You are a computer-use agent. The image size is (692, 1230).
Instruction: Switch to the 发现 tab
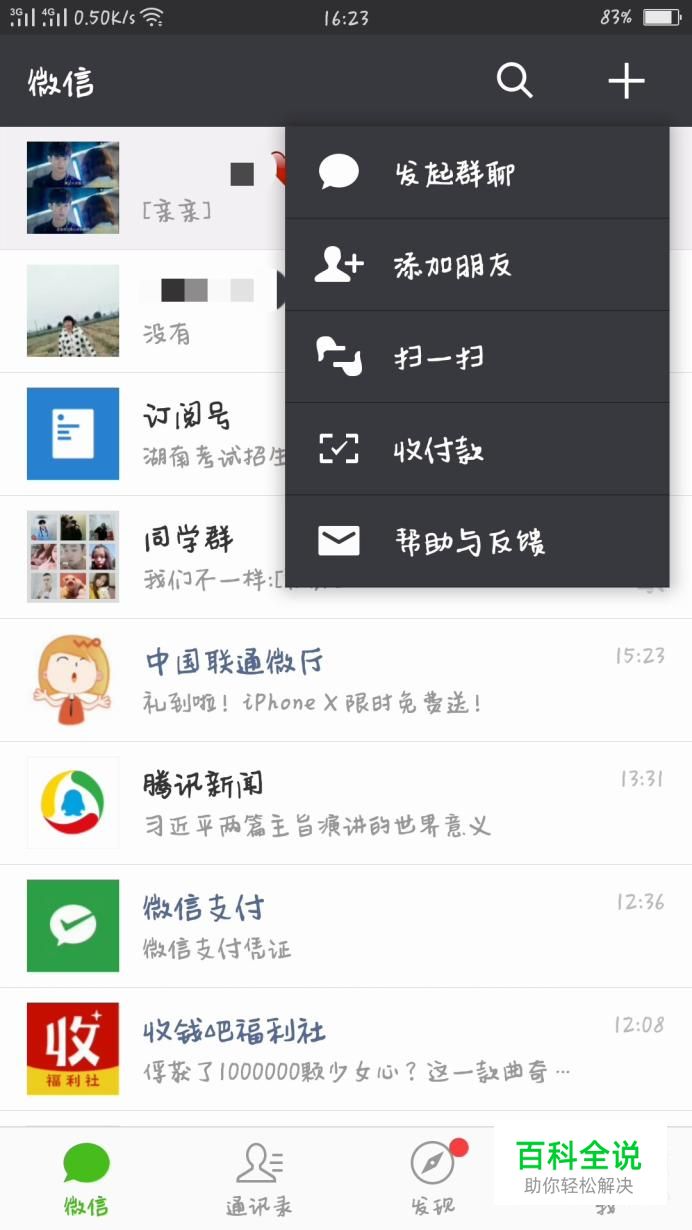click(433, 1179)
